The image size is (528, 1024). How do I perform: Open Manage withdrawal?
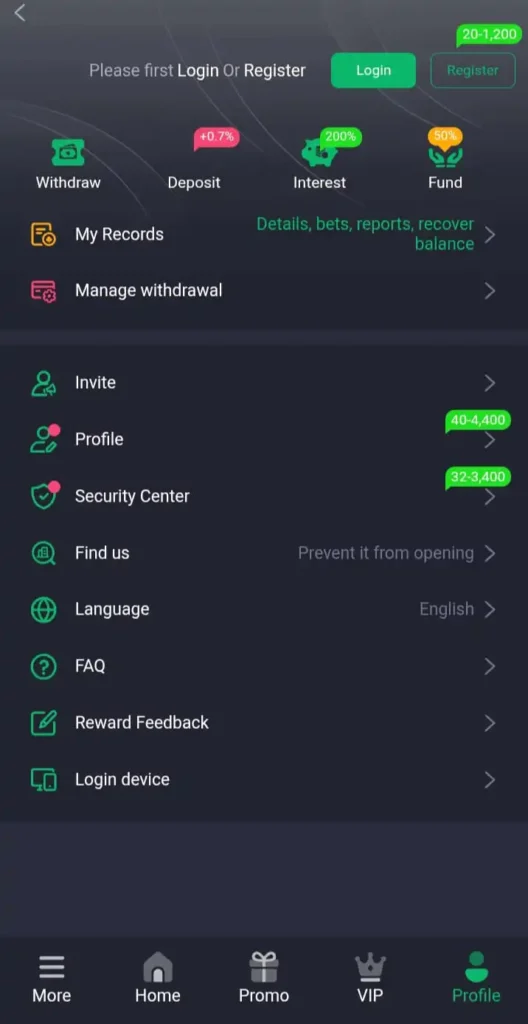coord(264,291)
